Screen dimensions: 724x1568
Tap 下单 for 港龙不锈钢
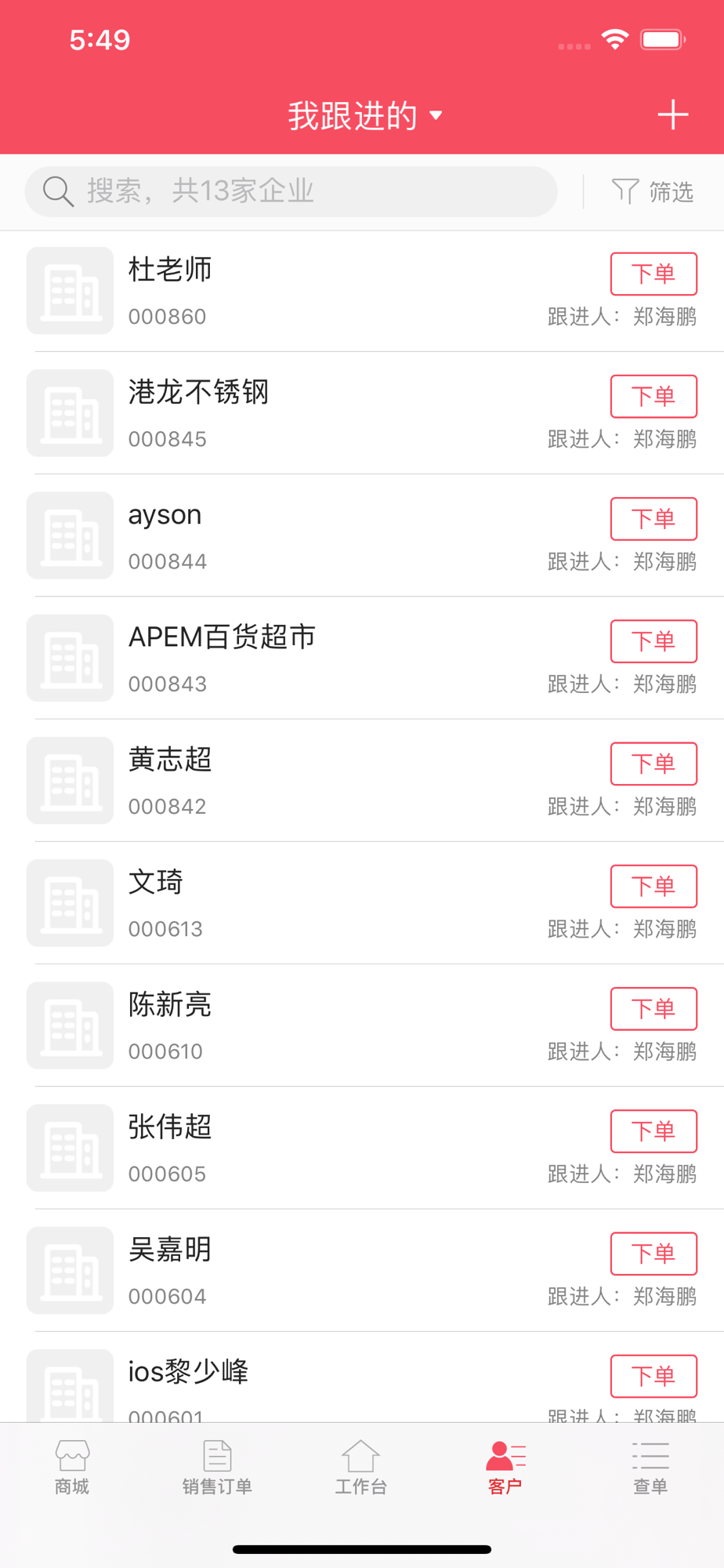coord(653,396)
